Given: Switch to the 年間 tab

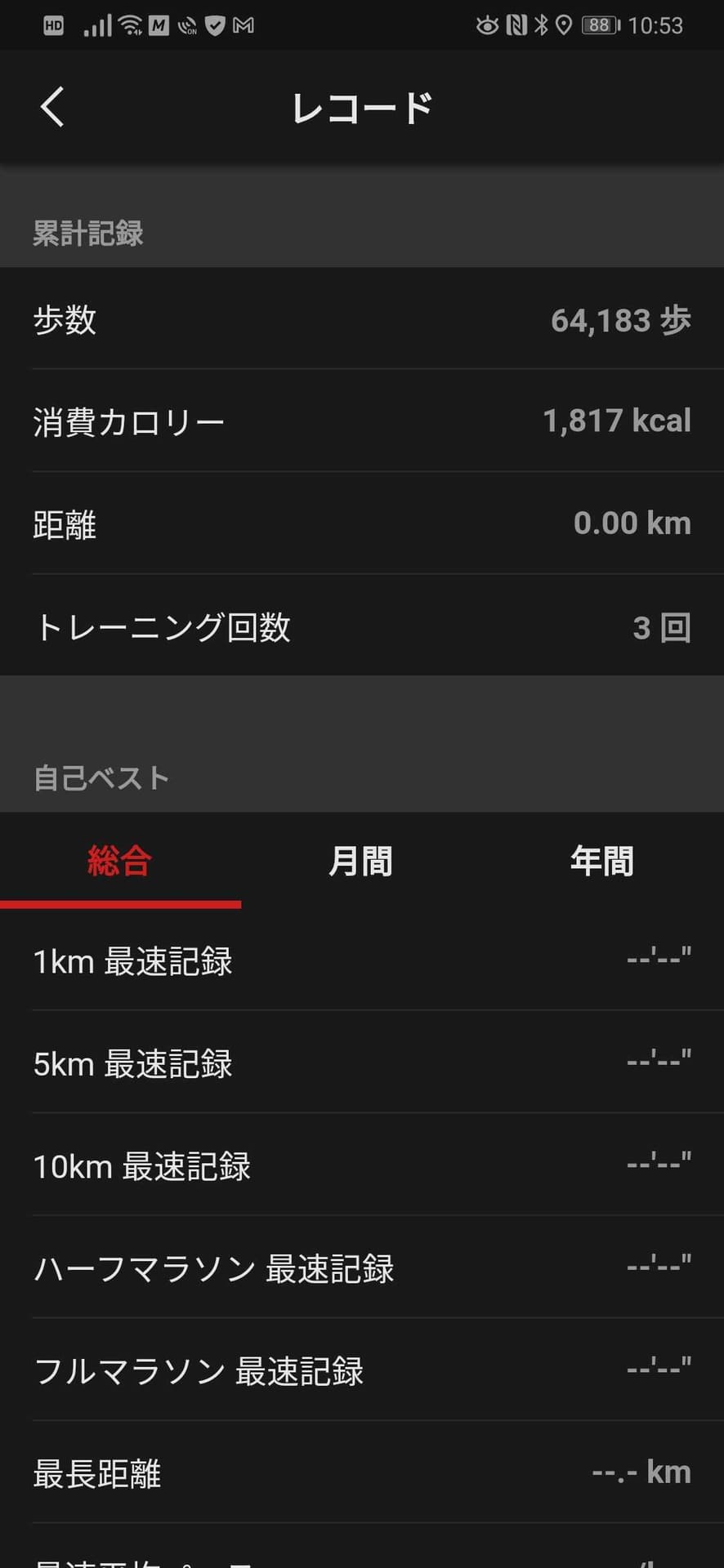Looking at the screenshot, I should click(602, 861).
